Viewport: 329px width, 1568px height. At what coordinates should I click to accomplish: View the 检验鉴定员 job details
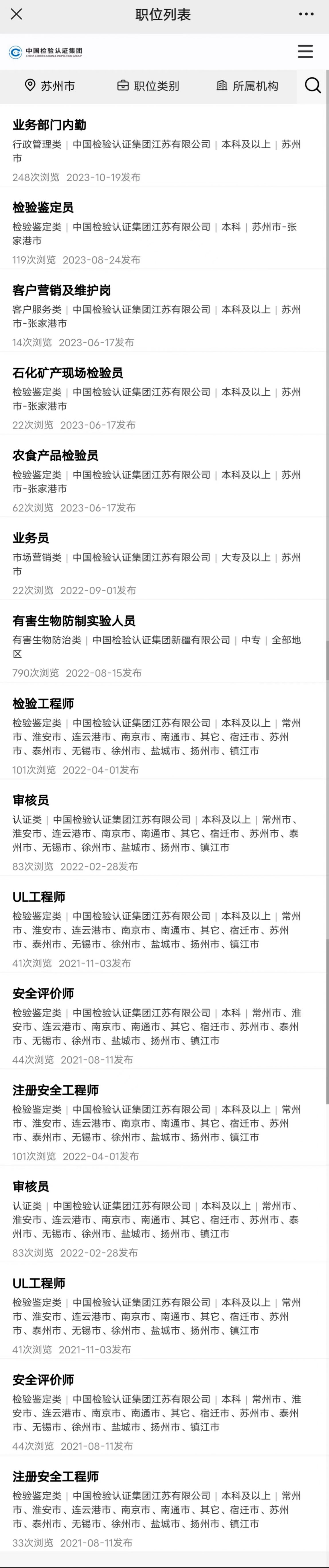click(x=43, y=208)
